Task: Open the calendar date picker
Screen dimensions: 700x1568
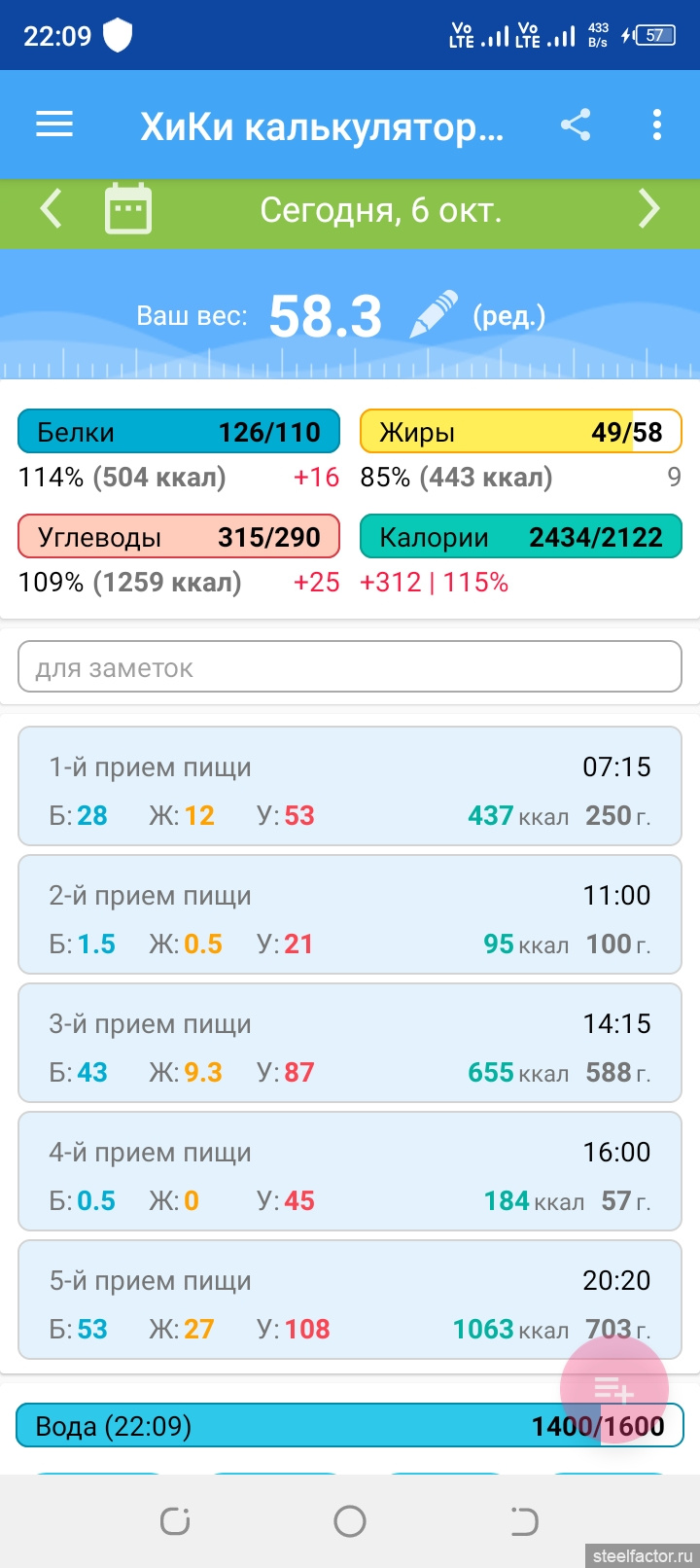Action: click(x=127, y=209)
